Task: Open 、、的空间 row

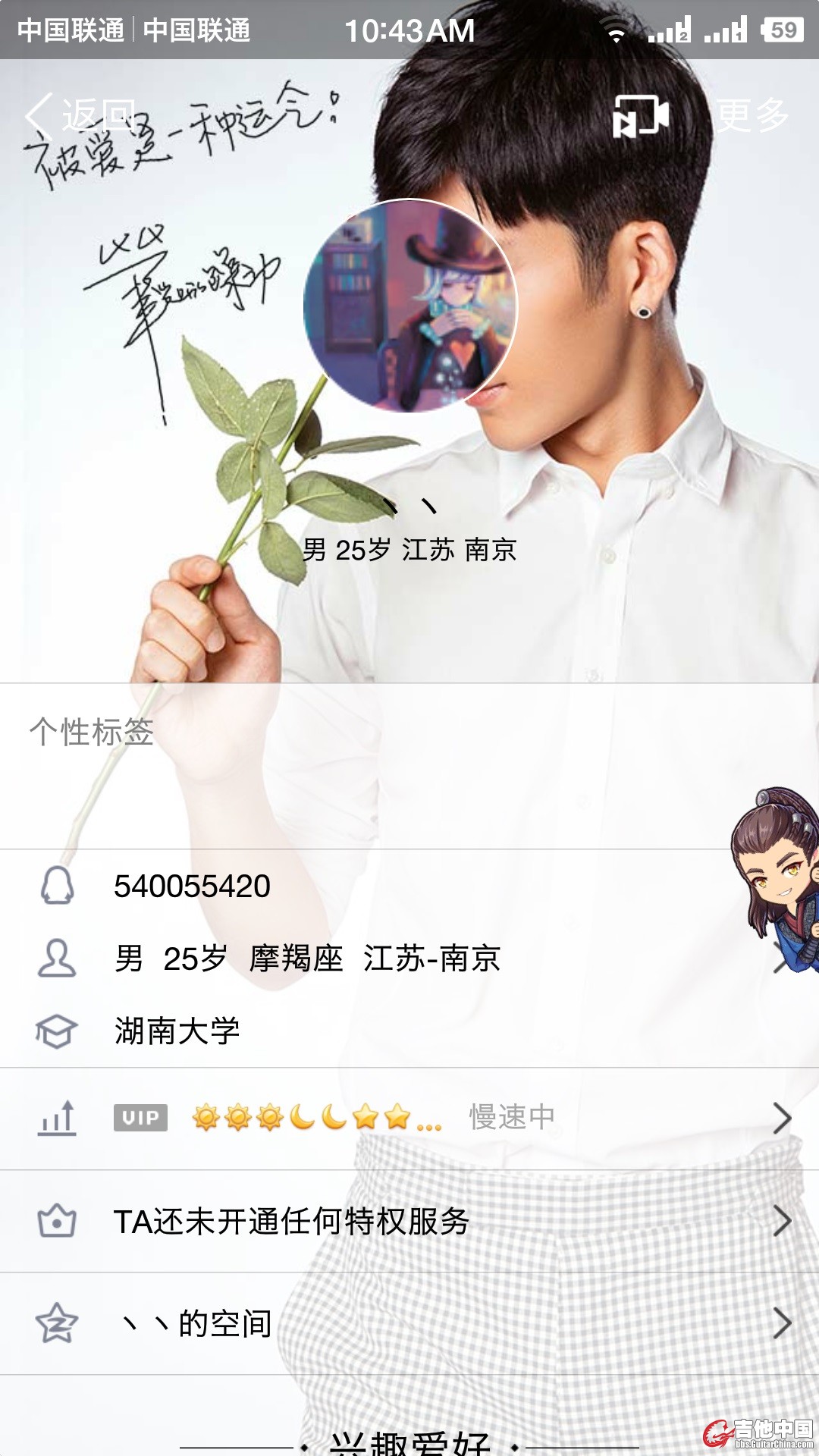Action: coord(409,1323)
